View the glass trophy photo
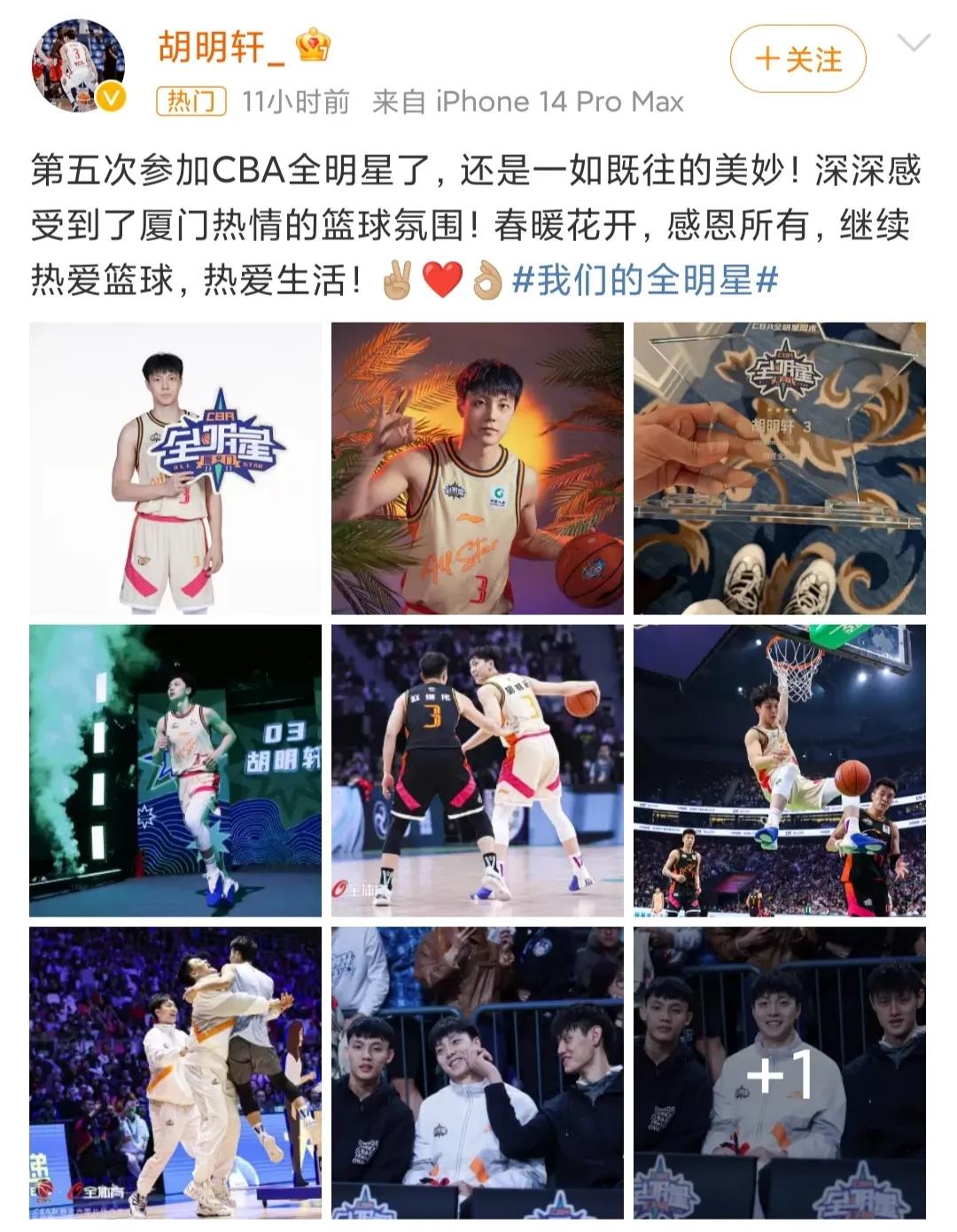Image resolution: width=957 pixels, height=1232 pixels. (x=779, y=468)
